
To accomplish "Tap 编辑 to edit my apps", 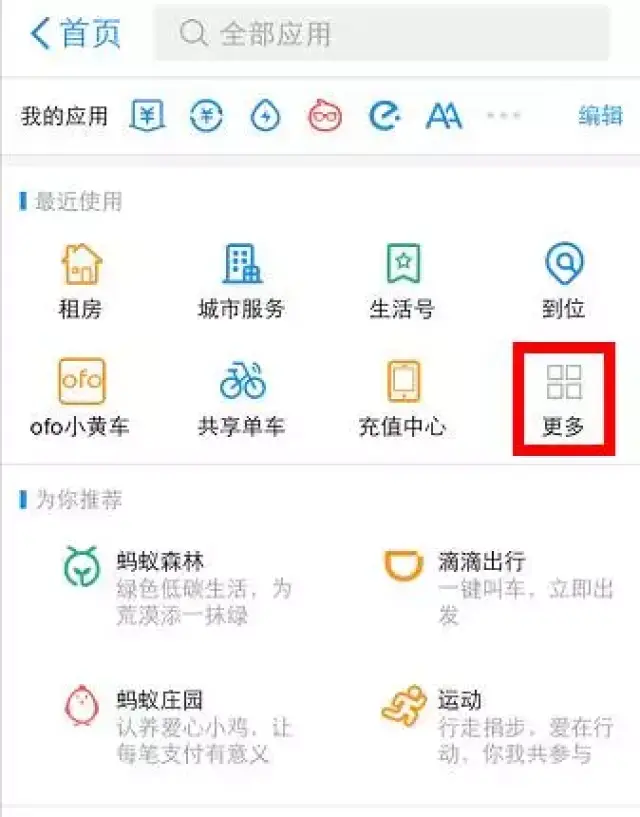I will click(x=600, y=116).
